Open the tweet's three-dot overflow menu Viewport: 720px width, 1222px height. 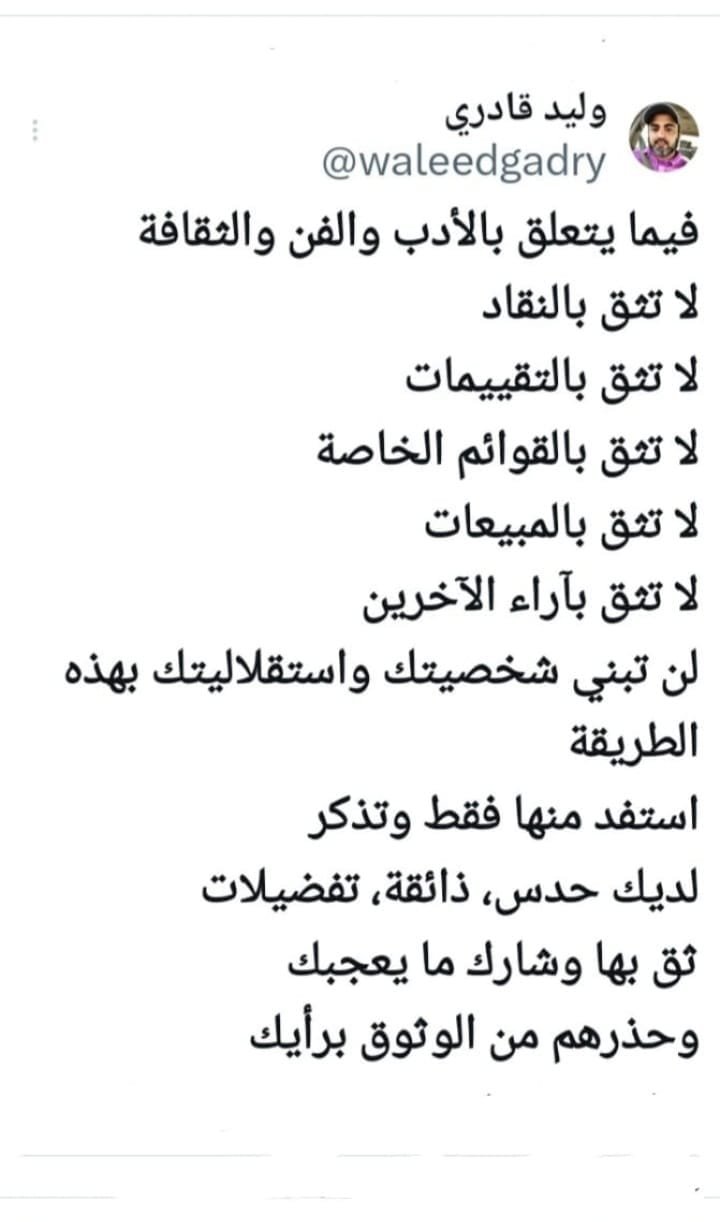pyautogui.click(x=35, y=132)
